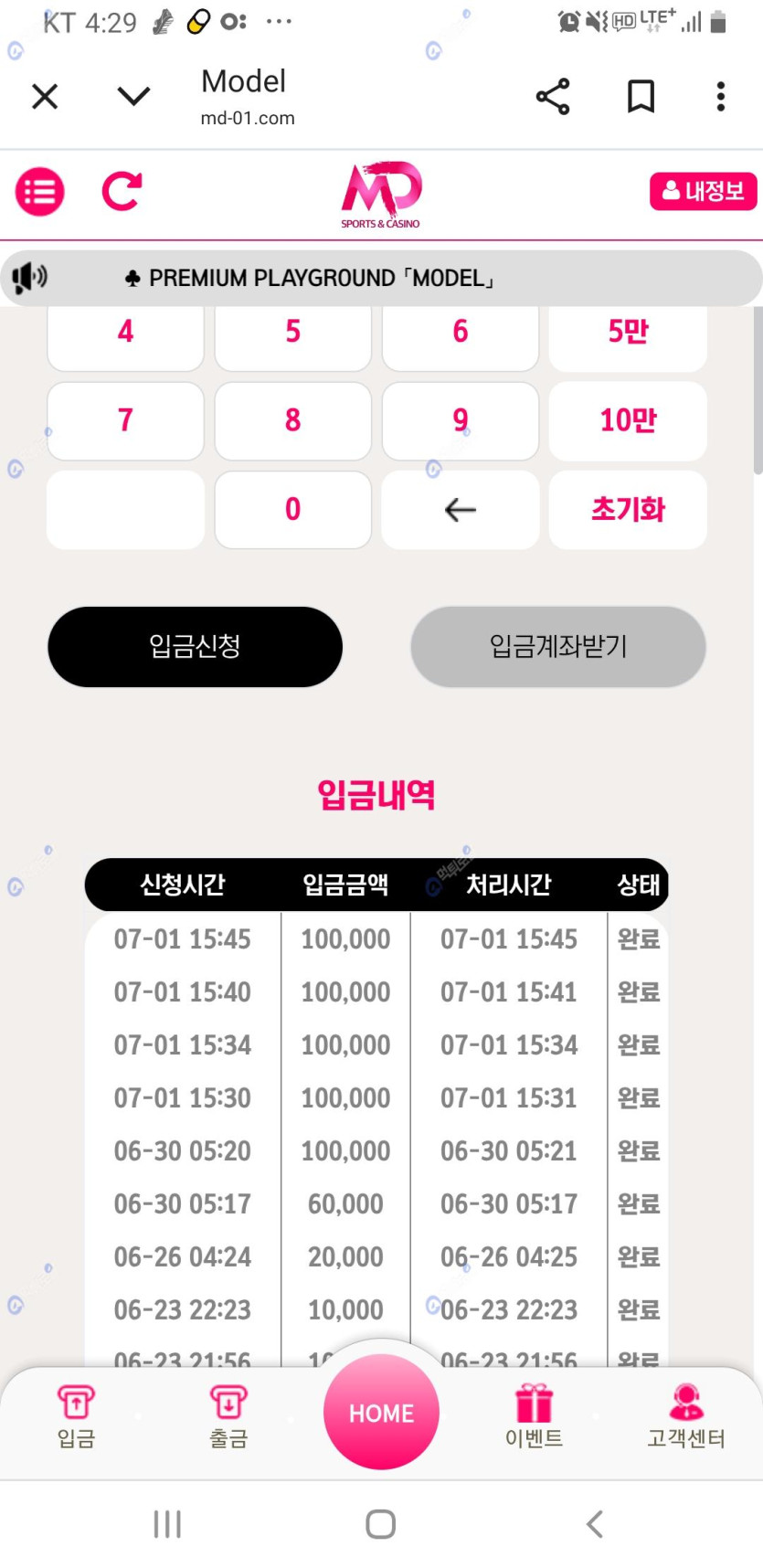Image resolution: width=763 pixels, height=1568 pixels.
Task: Open 내정보 account page
Action: tap(703, 191)
